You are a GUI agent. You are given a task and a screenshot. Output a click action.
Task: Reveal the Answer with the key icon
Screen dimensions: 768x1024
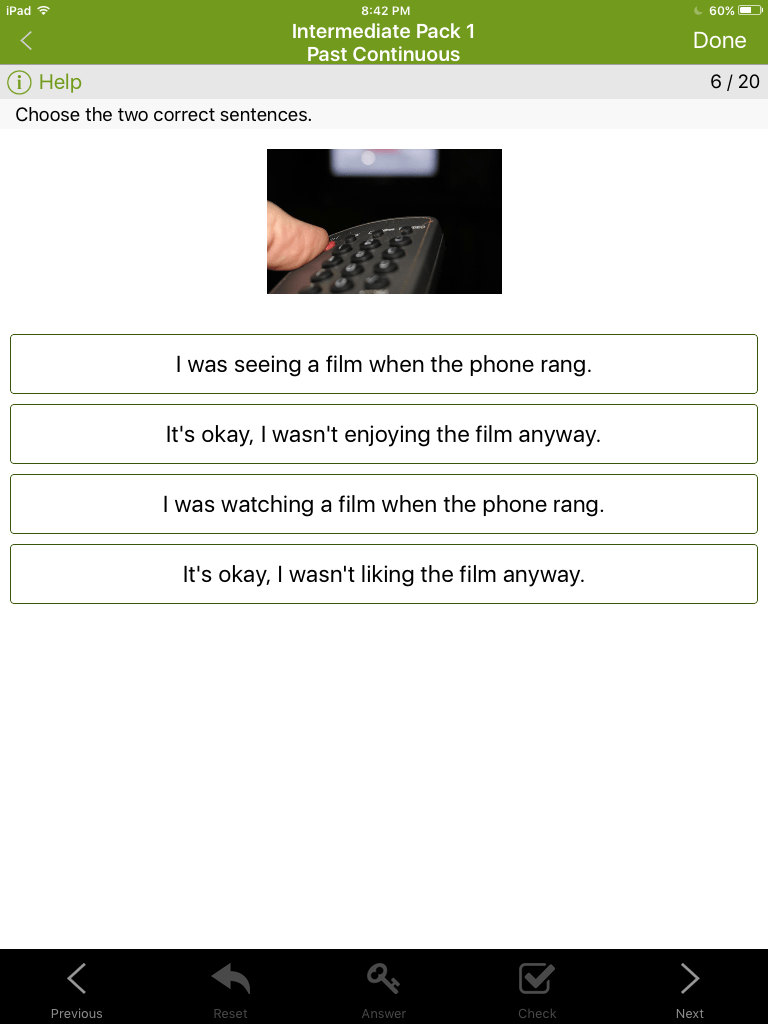(x=384, y=988)
